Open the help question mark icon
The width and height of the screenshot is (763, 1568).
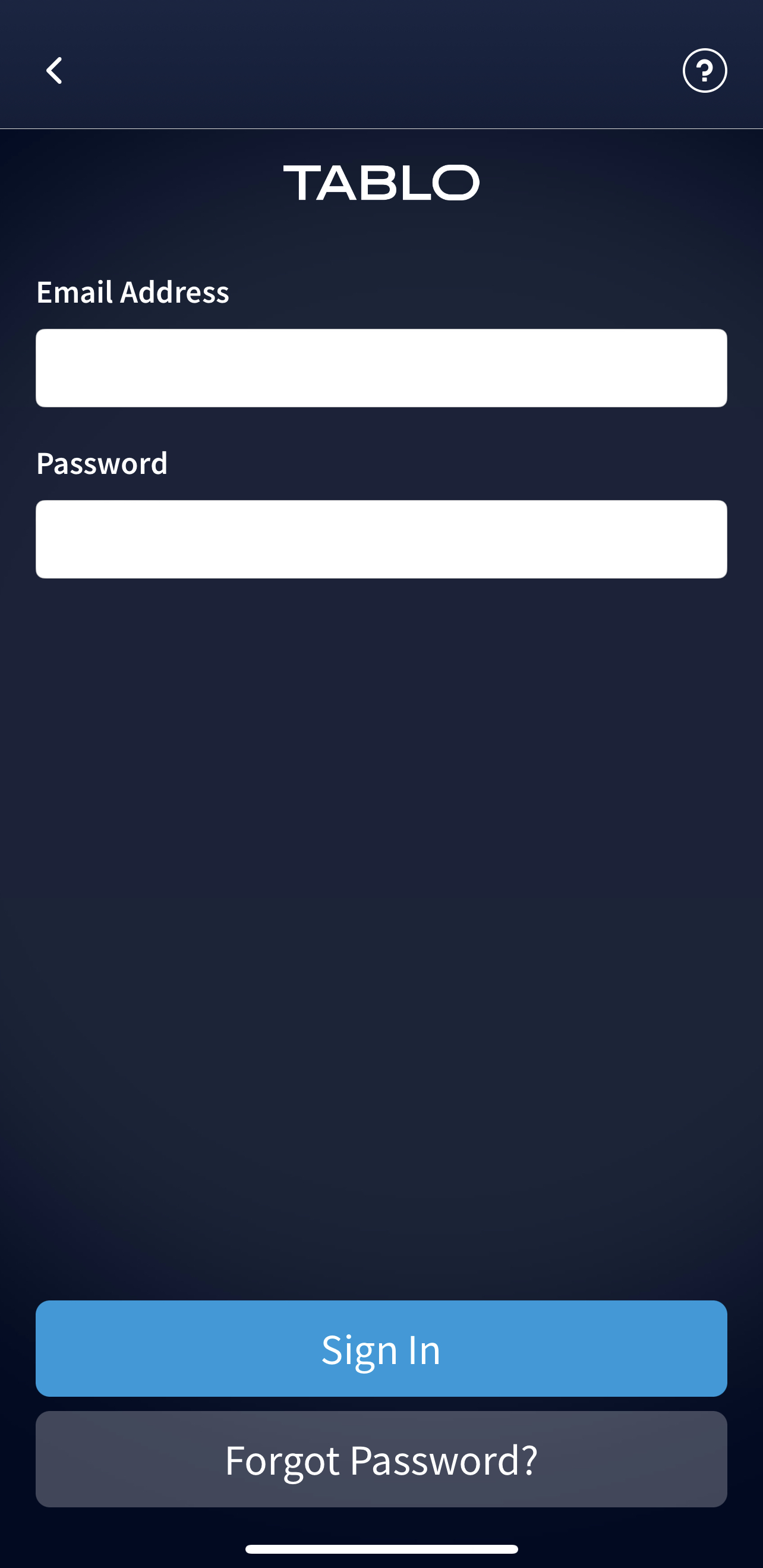pyautogui.click(x=704, y=71)
